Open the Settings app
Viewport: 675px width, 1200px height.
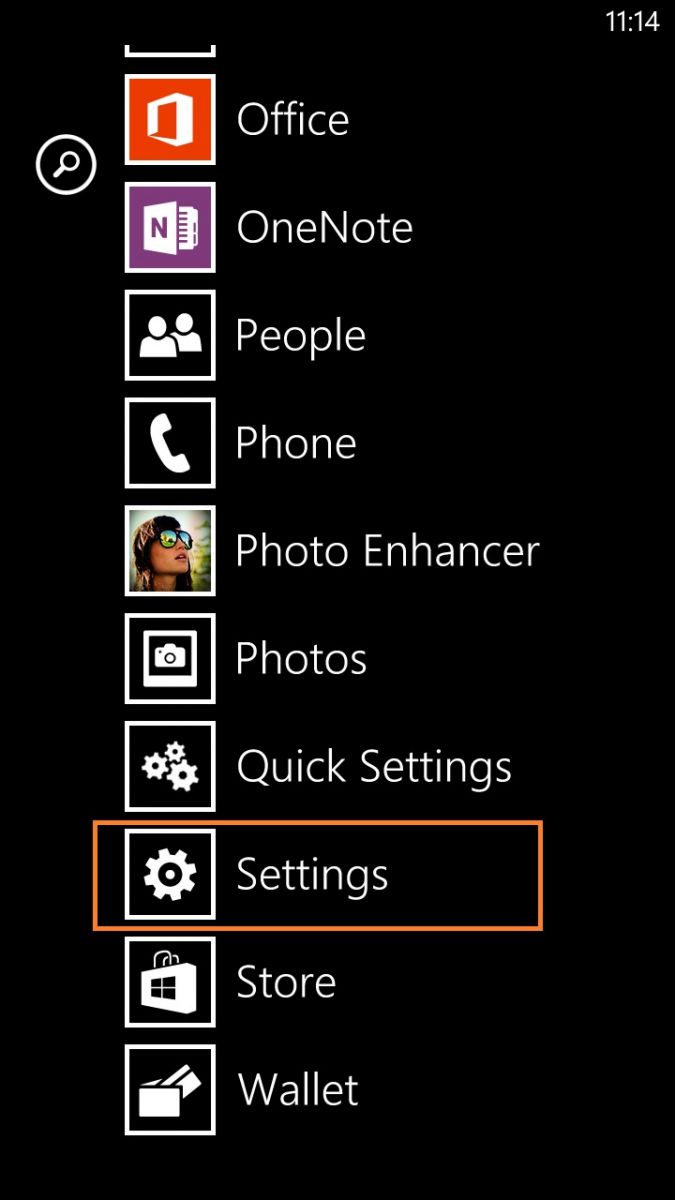318,875
